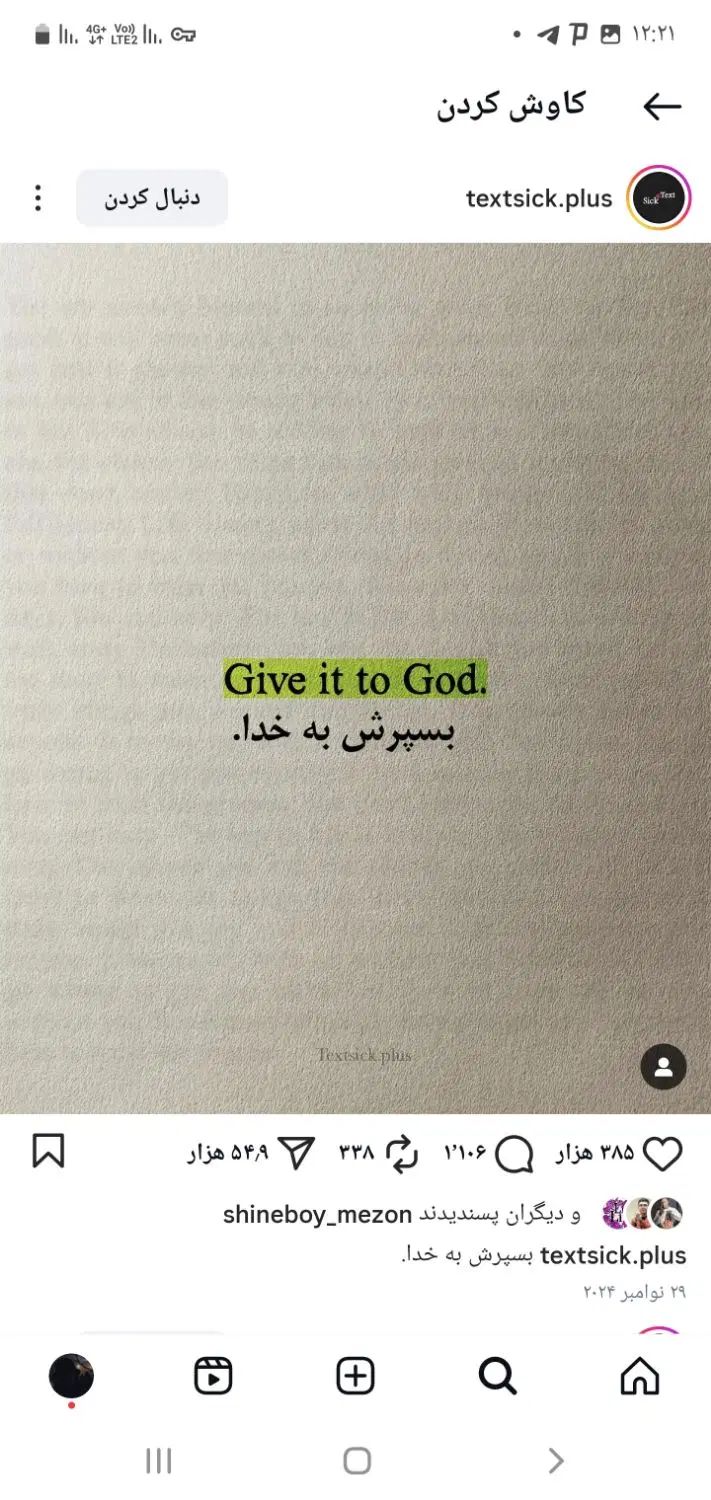Repost this post

click(x=401, y=1154)
